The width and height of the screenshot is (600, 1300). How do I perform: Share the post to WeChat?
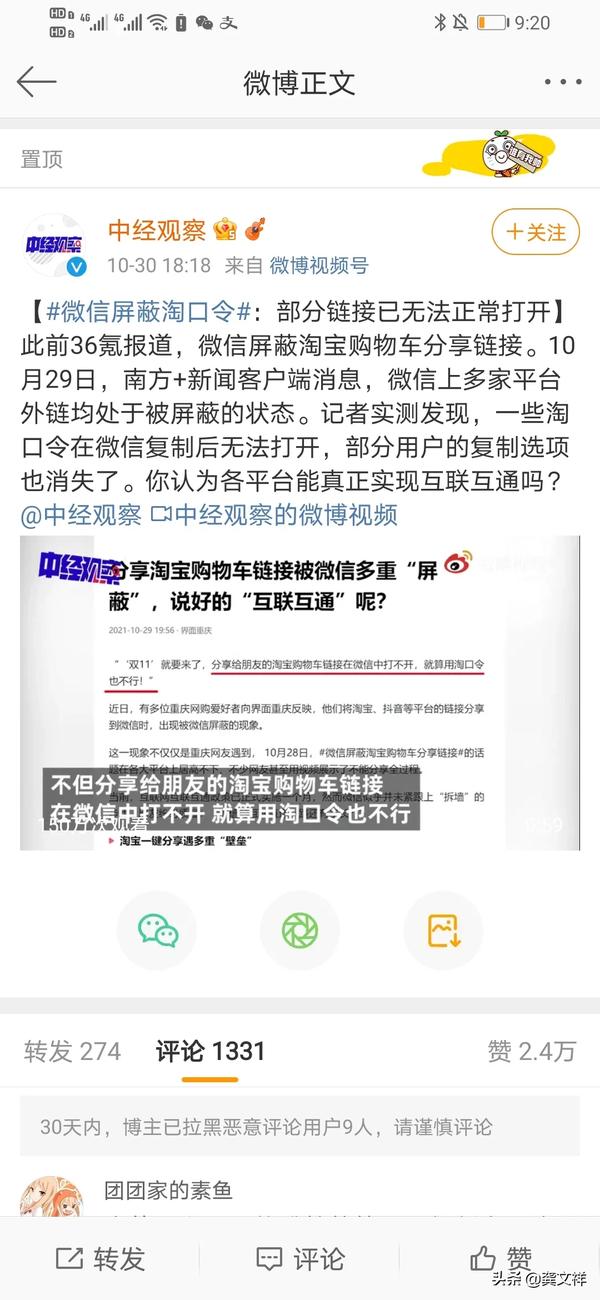(159, 930)
